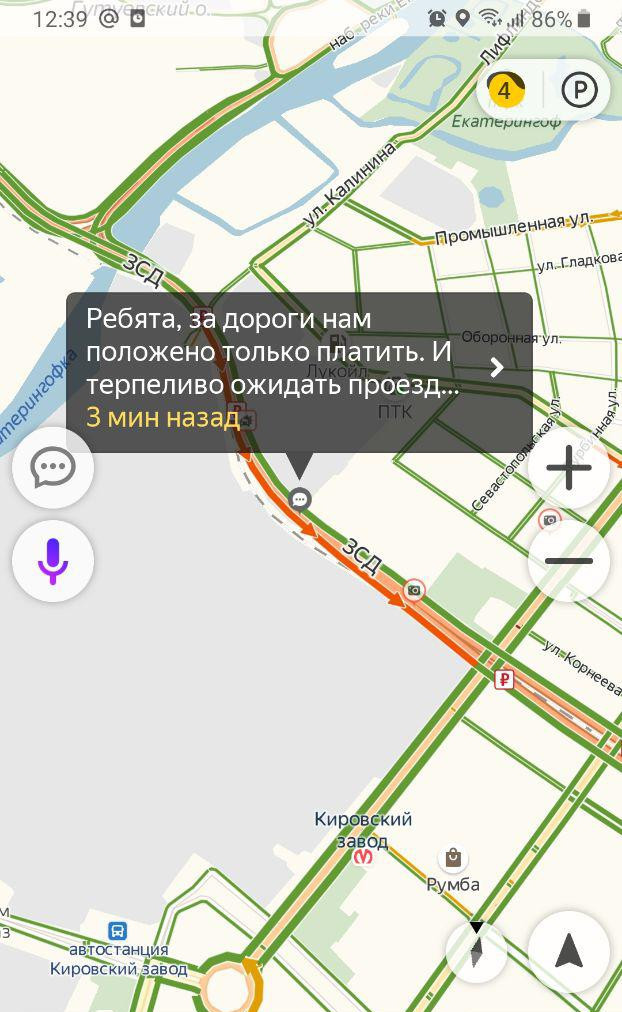Tap the автостанция Кировский завод bus marker

tap(118, 930)
